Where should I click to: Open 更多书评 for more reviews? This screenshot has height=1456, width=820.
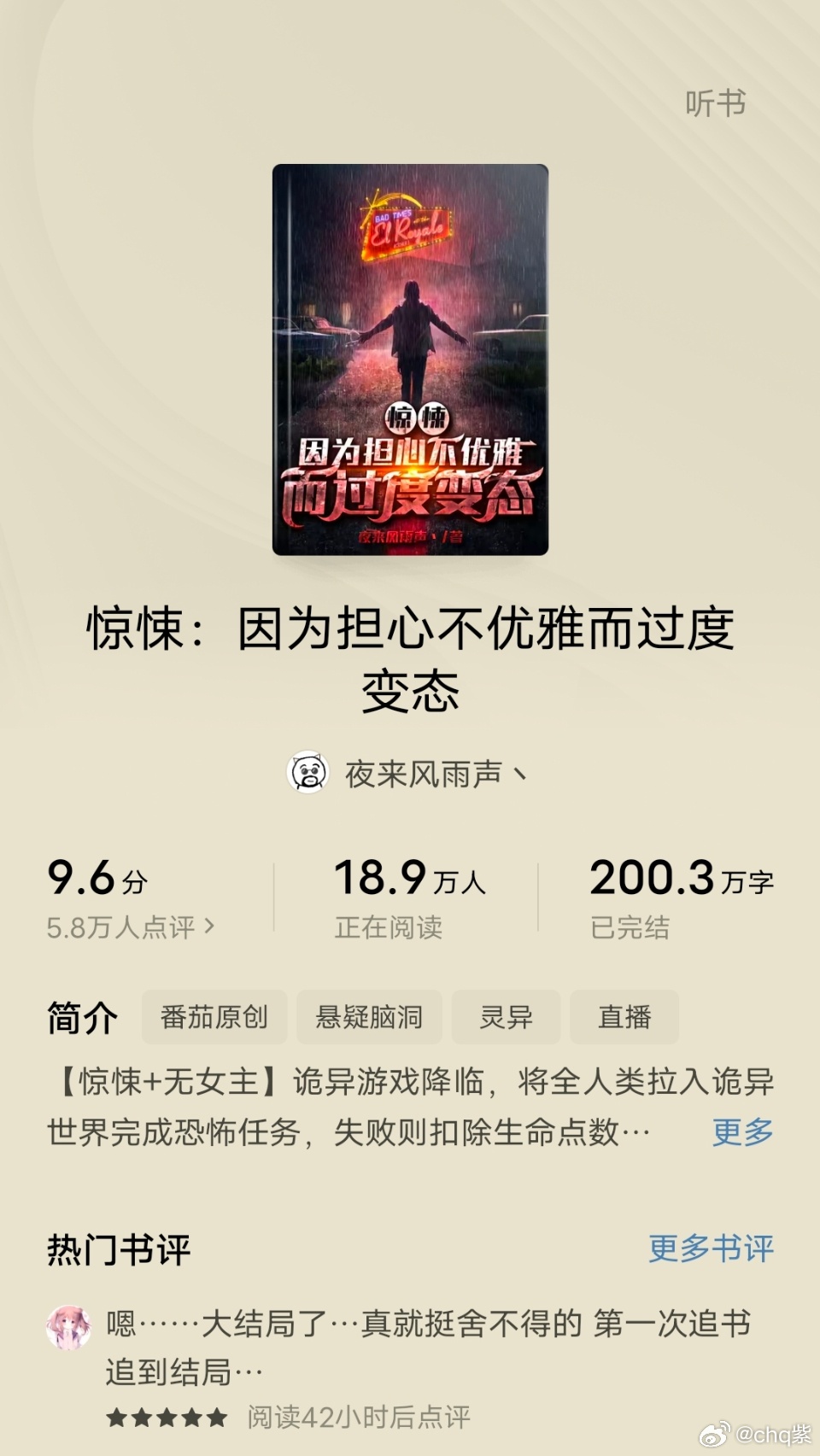coord(711,1248)
